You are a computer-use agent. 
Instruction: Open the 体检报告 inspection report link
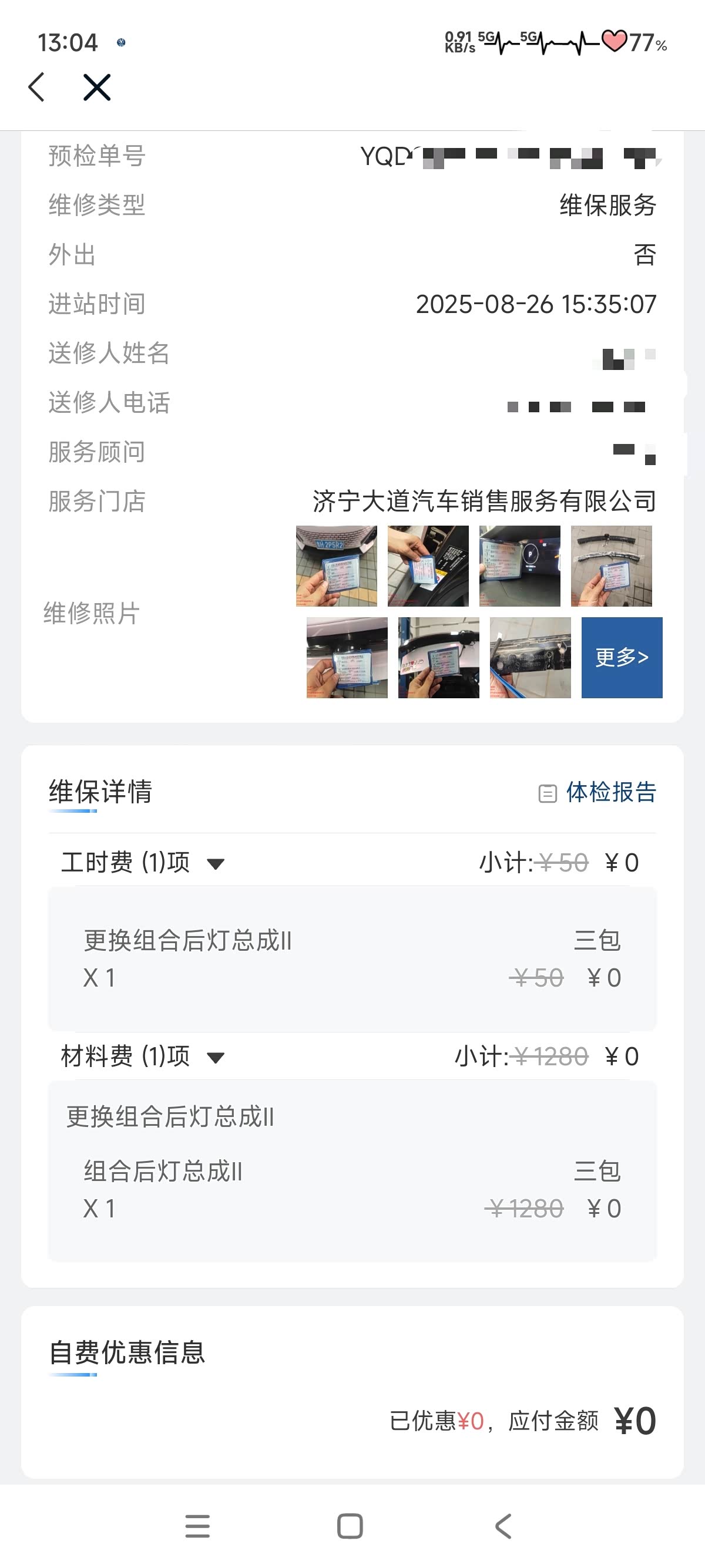coord(597,792)
